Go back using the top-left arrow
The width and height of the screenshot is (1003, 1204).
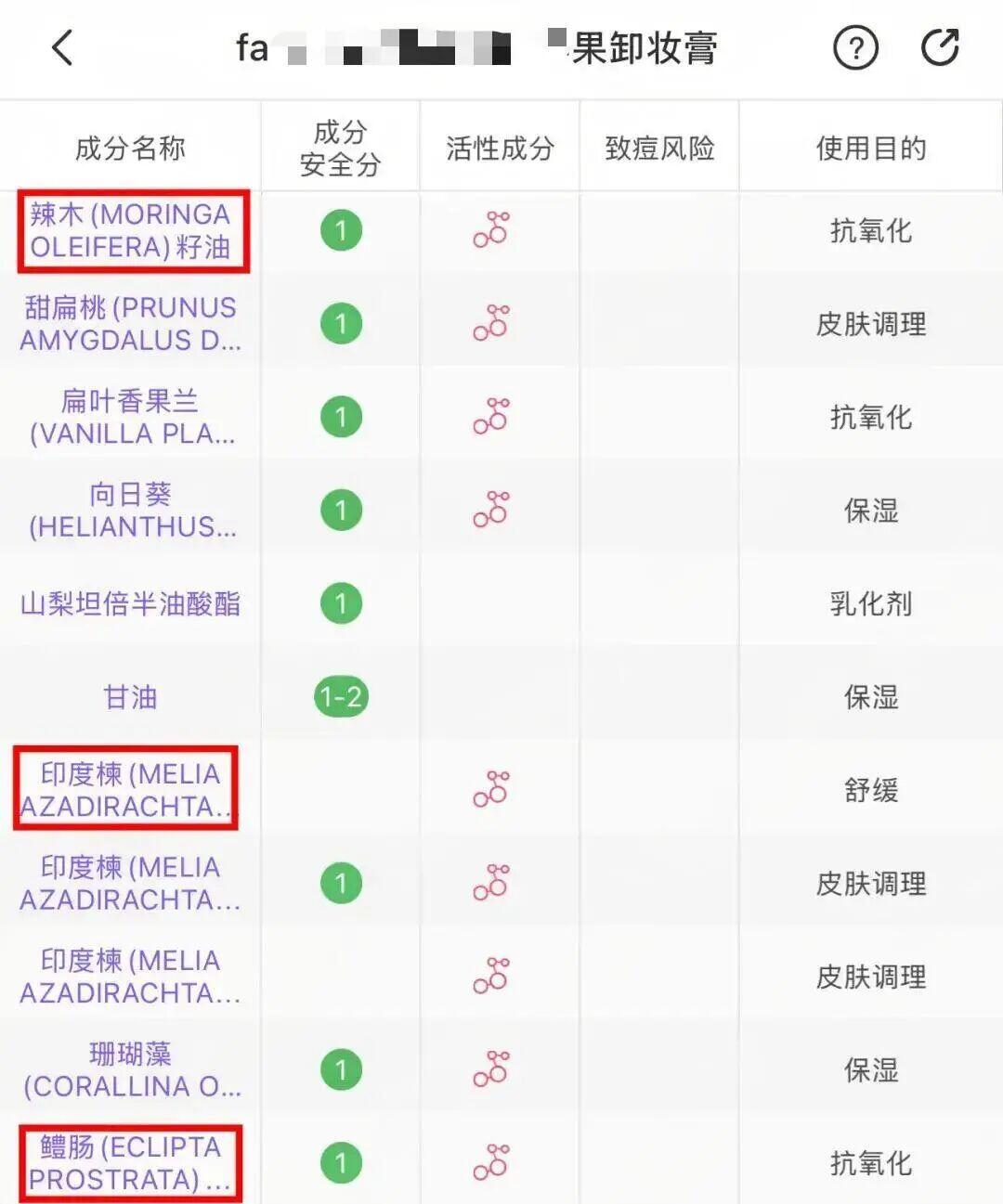click(62, 48)
